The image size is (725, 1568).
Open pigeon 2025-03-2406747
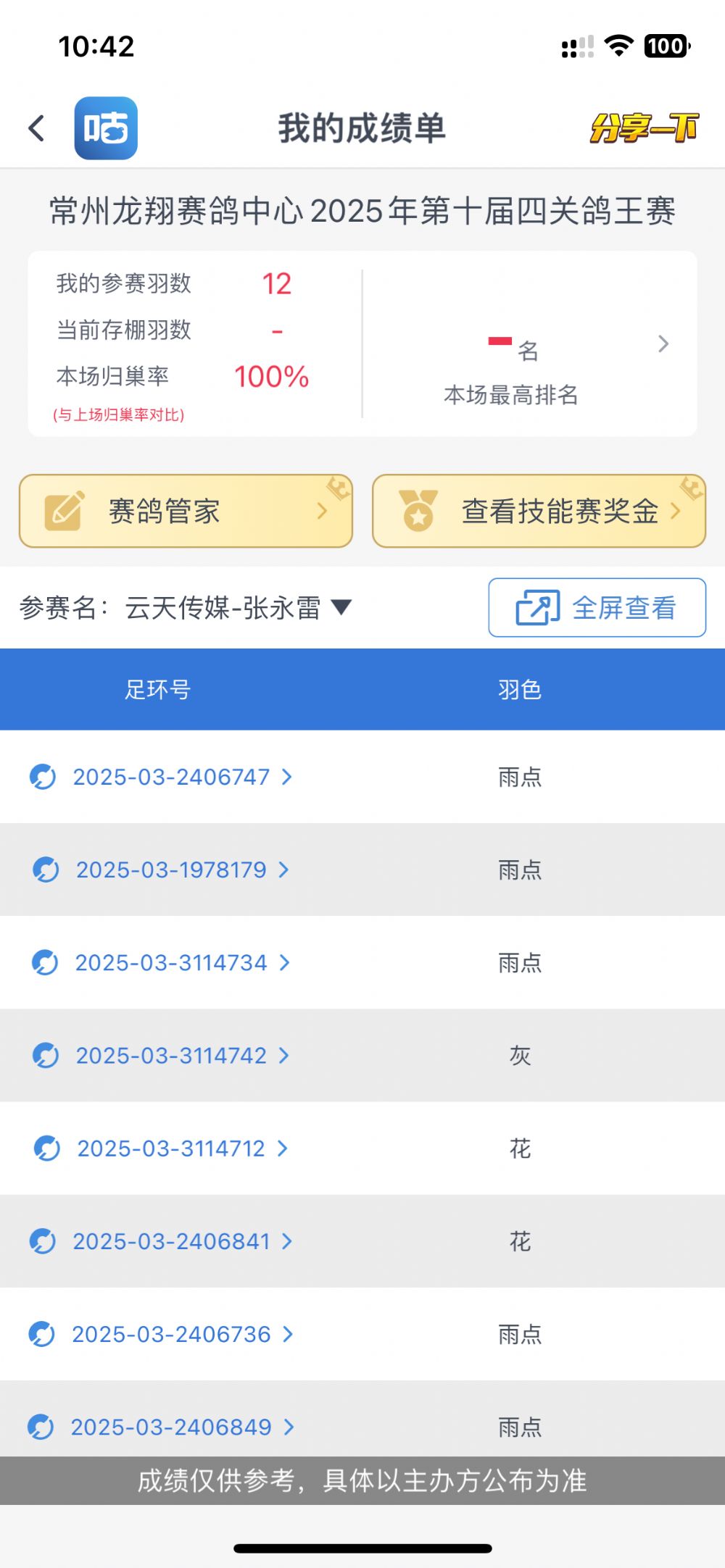pos(172,777)
